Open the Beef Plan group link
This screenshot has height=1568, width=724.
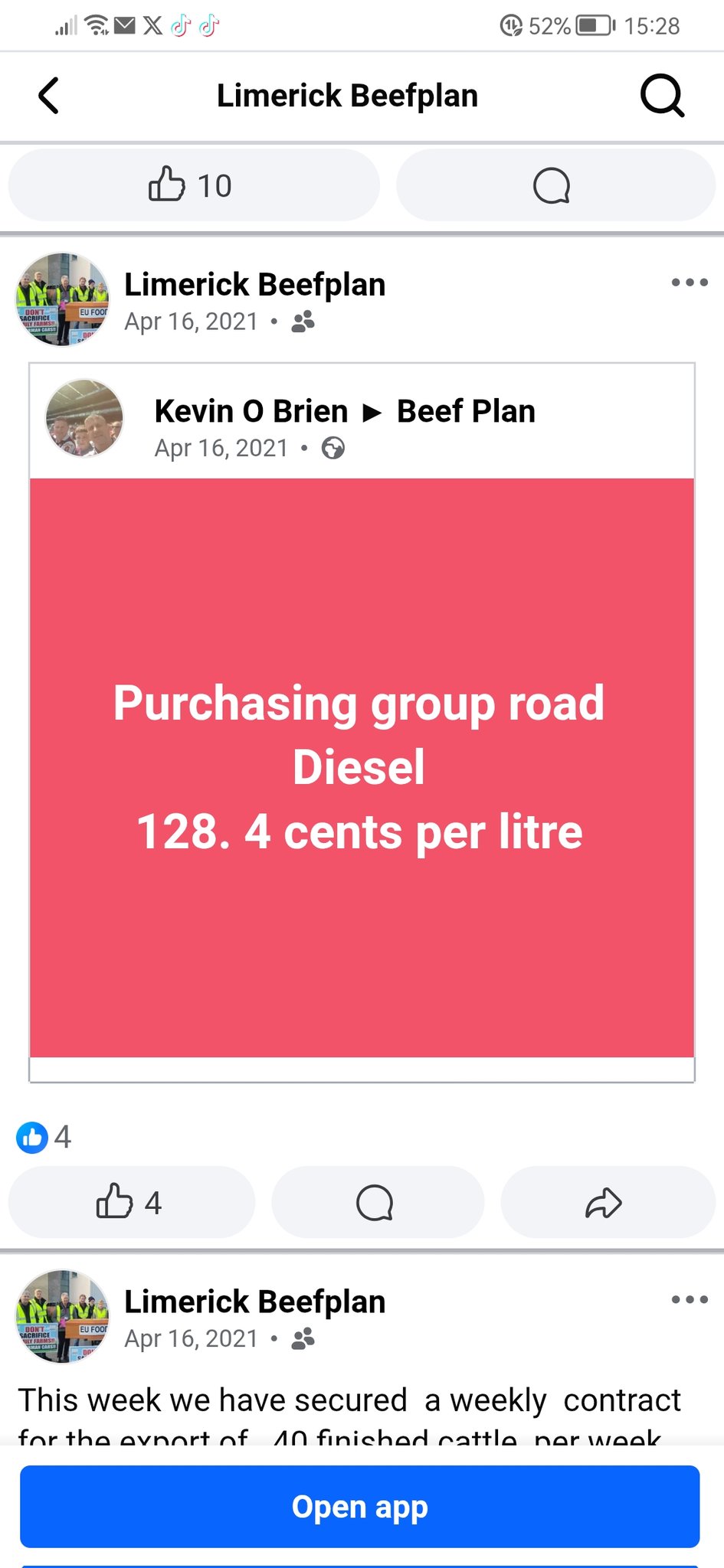466,411
